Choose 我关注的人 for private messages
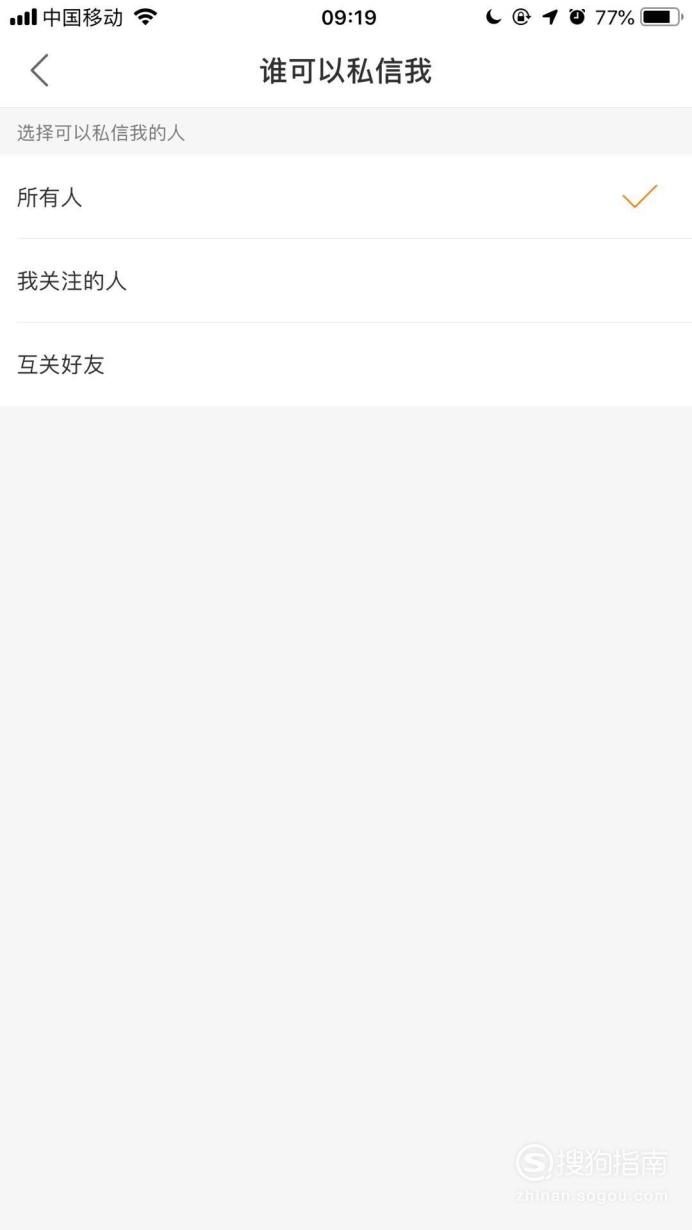 [x=346, y=281]
